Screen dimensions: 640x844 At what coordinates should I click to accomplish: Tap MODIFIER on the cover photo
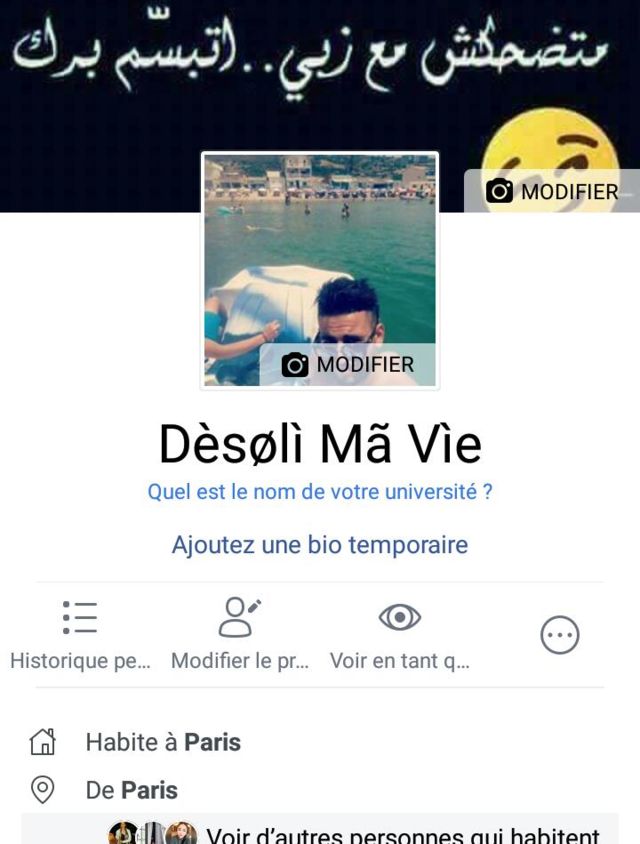(552, 191)
